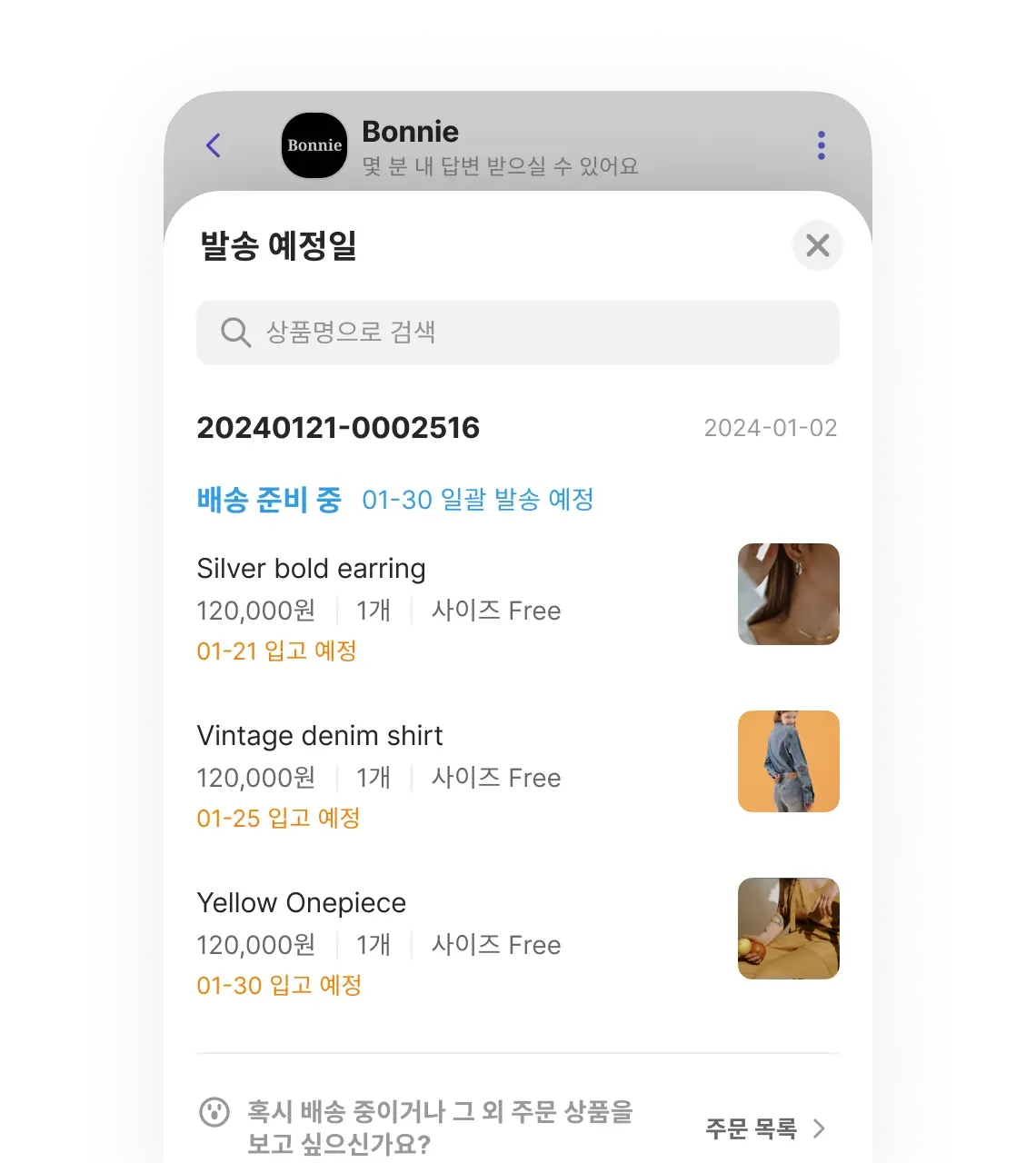The width and height of the screenshot is (1036, 1163).
Task: Open the Vintage denim shirt item
Action: click(x=320, y=736)
